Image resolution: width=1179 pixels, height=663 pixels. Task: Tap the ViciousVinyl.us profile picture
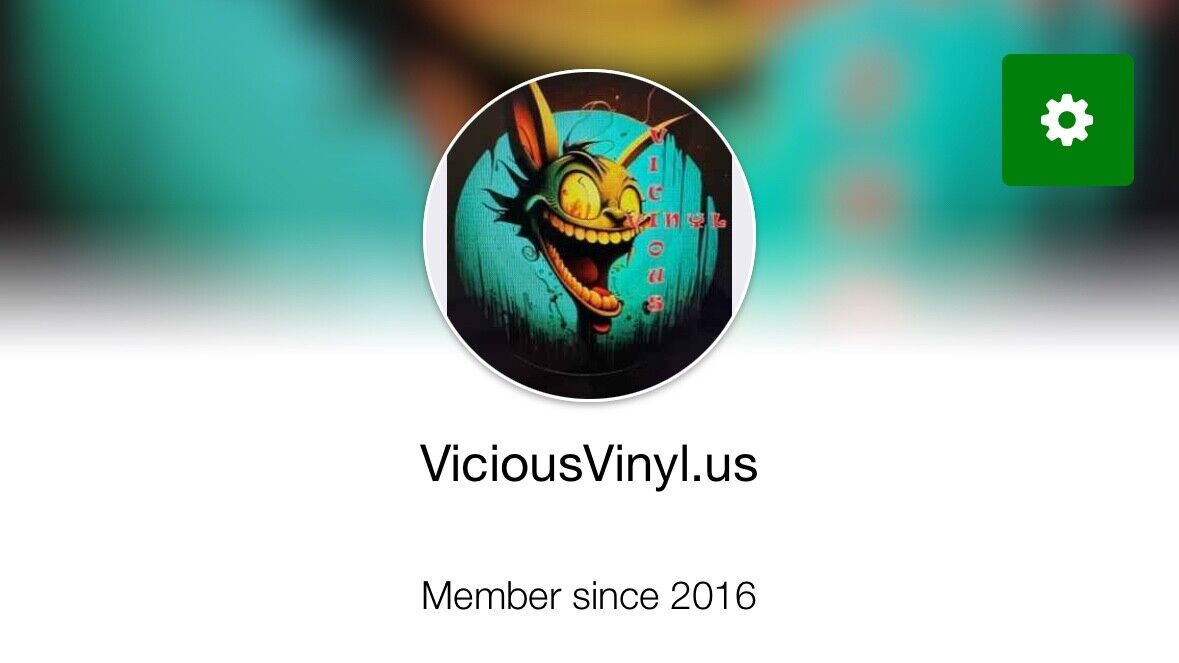[590, 235]
